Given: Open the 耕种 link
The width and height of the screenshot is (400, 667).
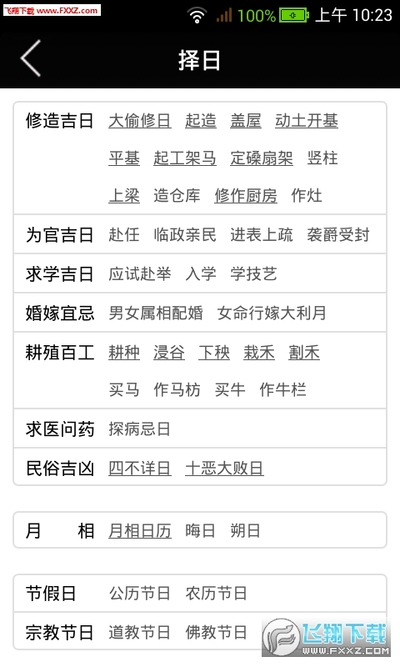Looking at the screenshot, I should pyautogui.click(x=124, y=353).
